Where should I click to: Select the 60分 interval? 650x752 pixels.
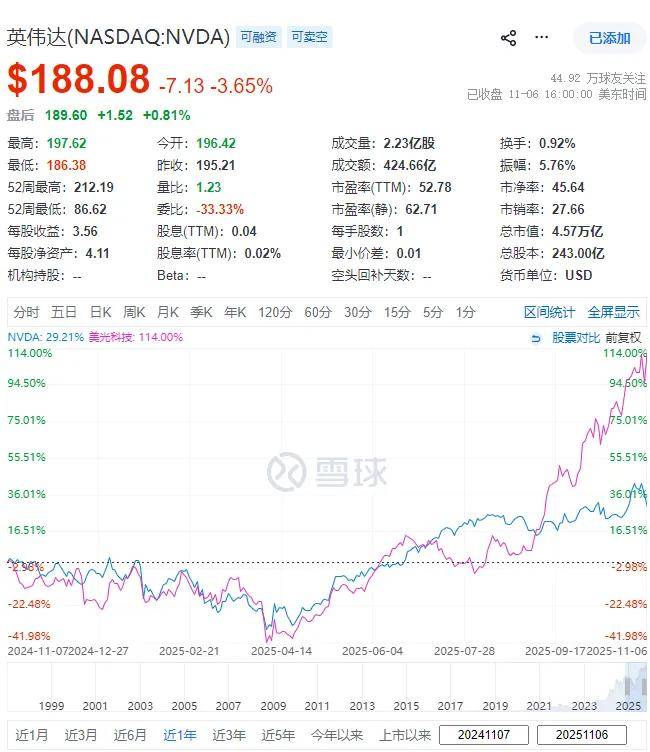318,312
